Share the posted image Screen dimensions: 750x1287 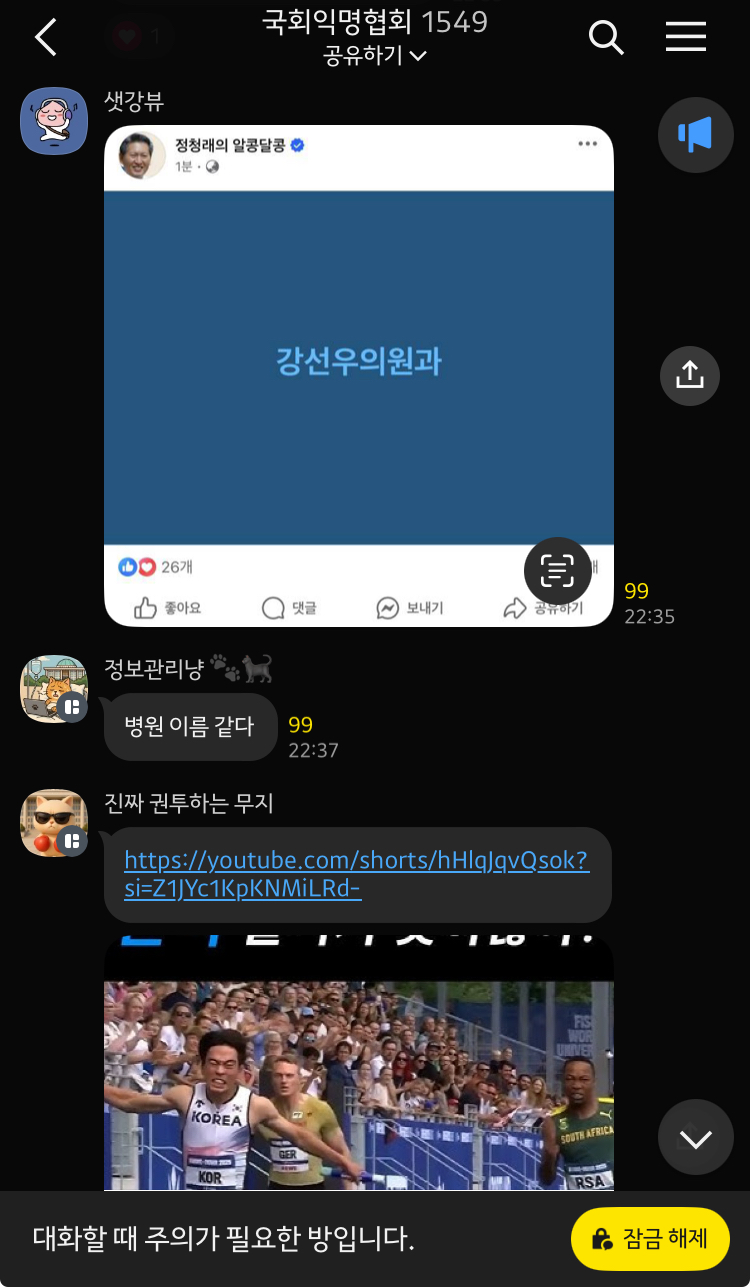(x=690, y=375)
